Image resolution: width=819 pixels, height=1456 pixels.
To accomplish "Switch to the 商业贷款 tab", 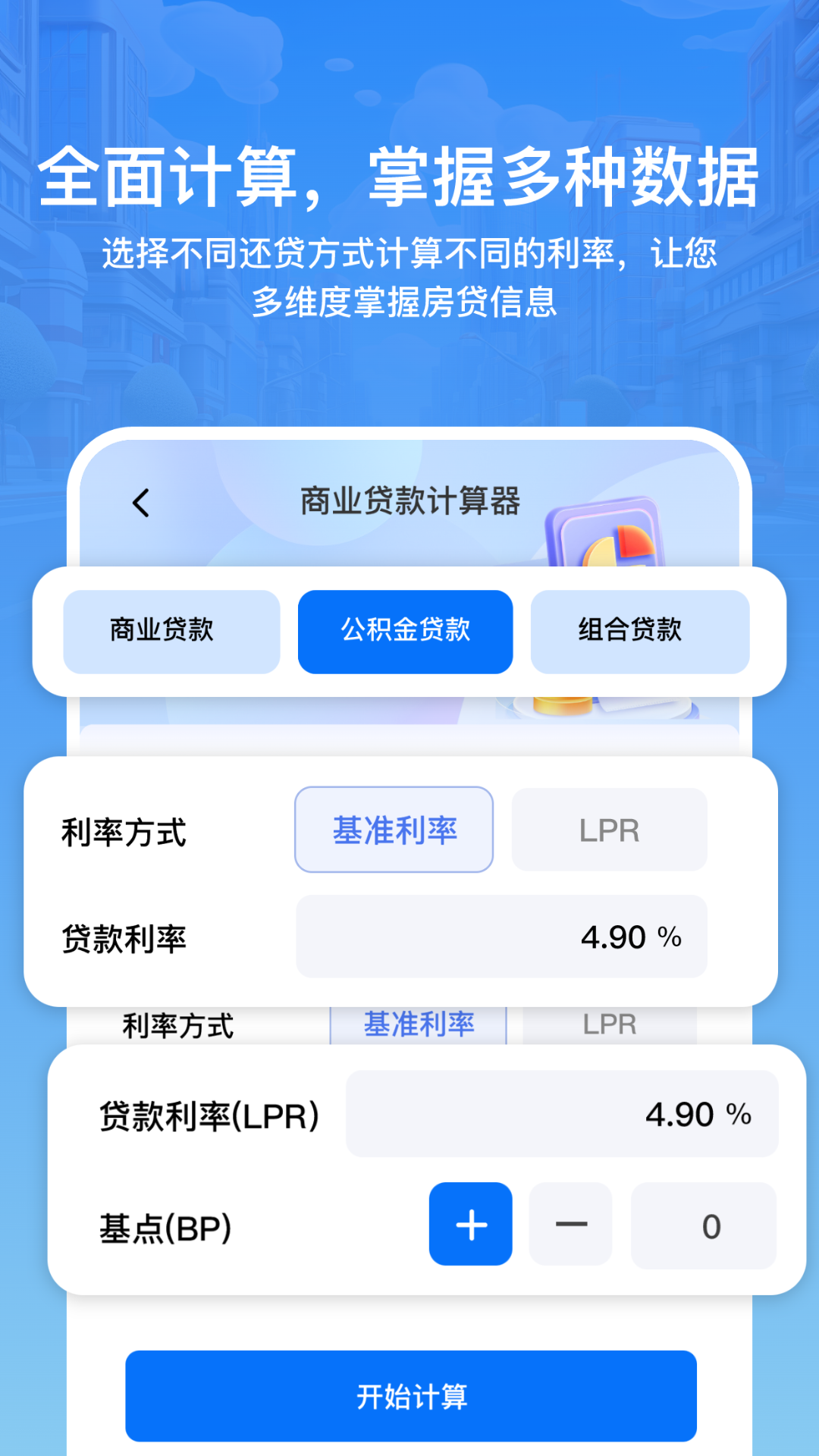I will [x=171, y=630].
